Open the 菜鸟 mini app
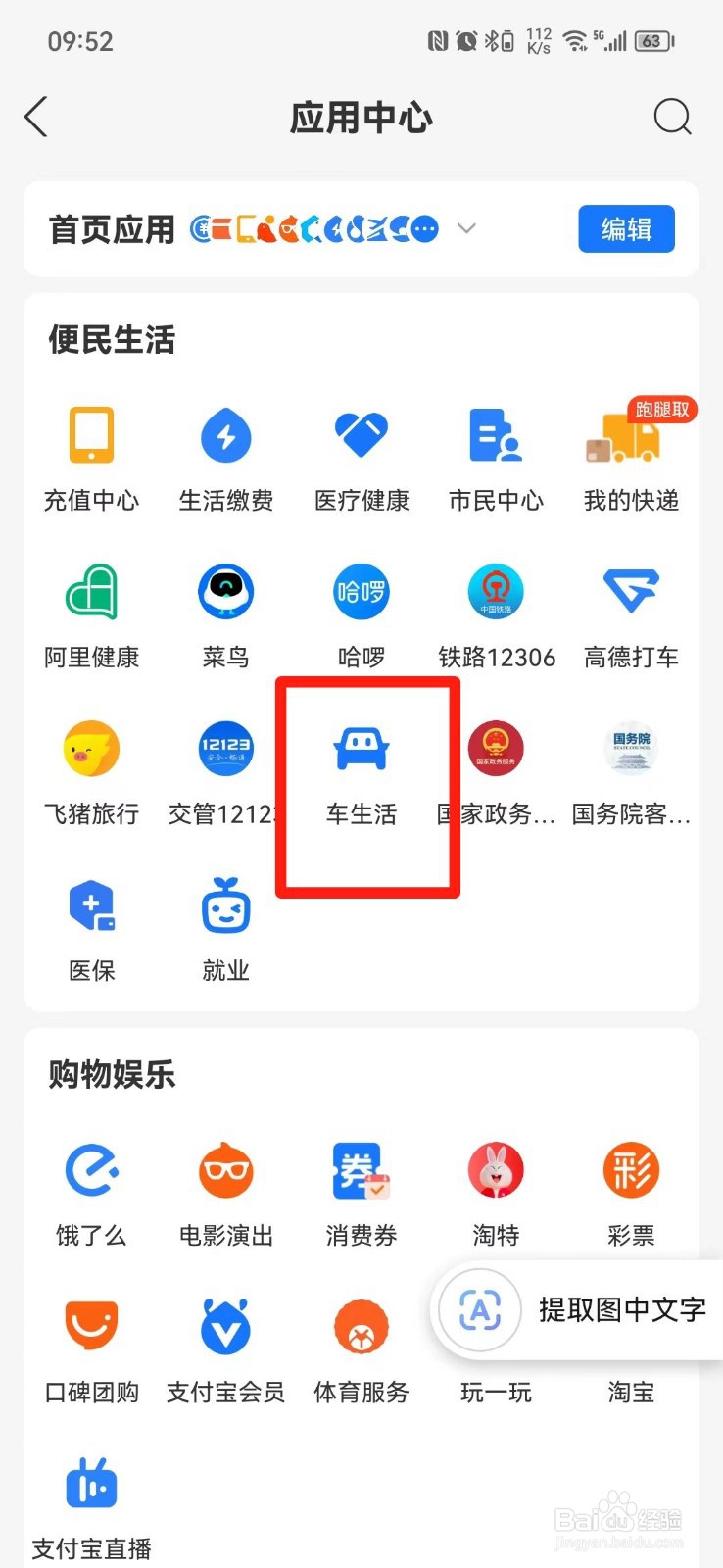Image resolution: width=723 pixels, height=1568 pixels. [226, 608]
